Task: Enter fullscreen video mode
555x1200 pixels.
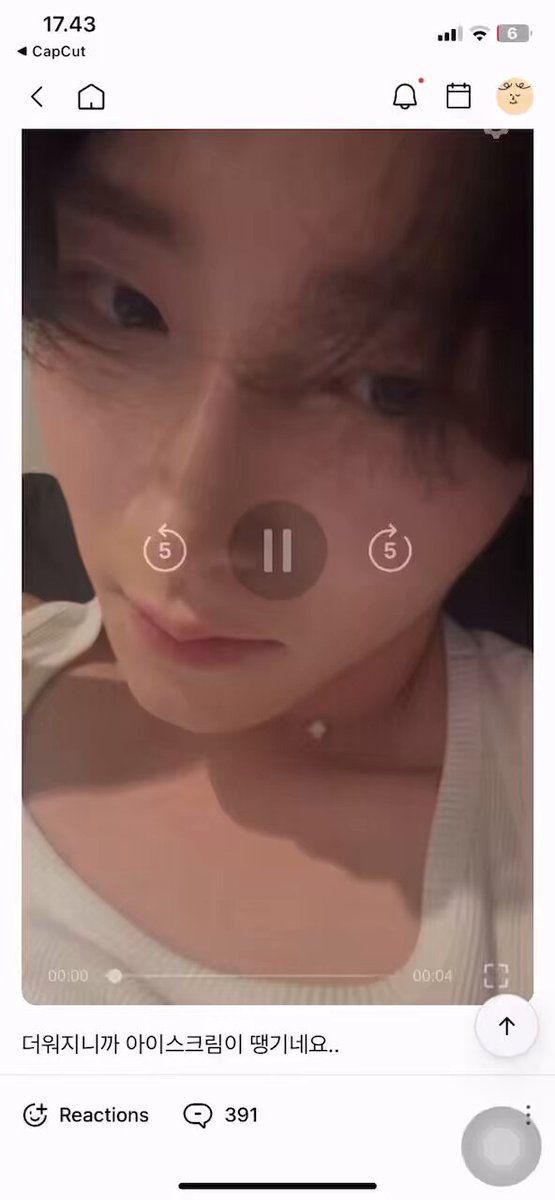Action: 496,976
